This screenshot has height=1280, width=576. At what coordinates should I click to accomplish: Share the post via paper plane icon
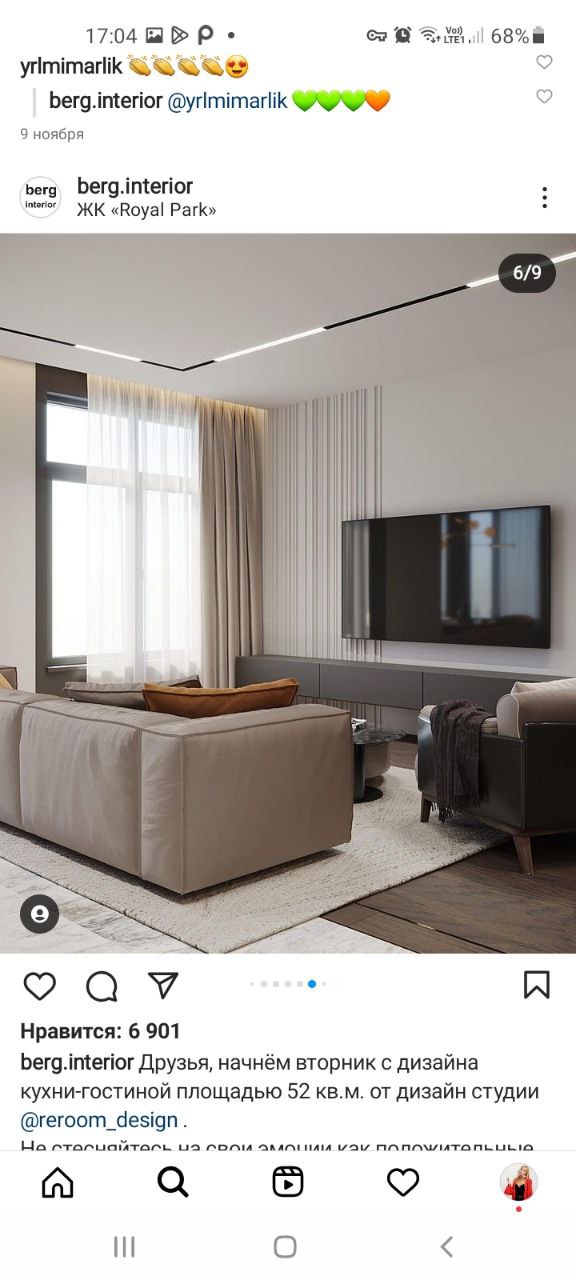[x=163, y=984]
